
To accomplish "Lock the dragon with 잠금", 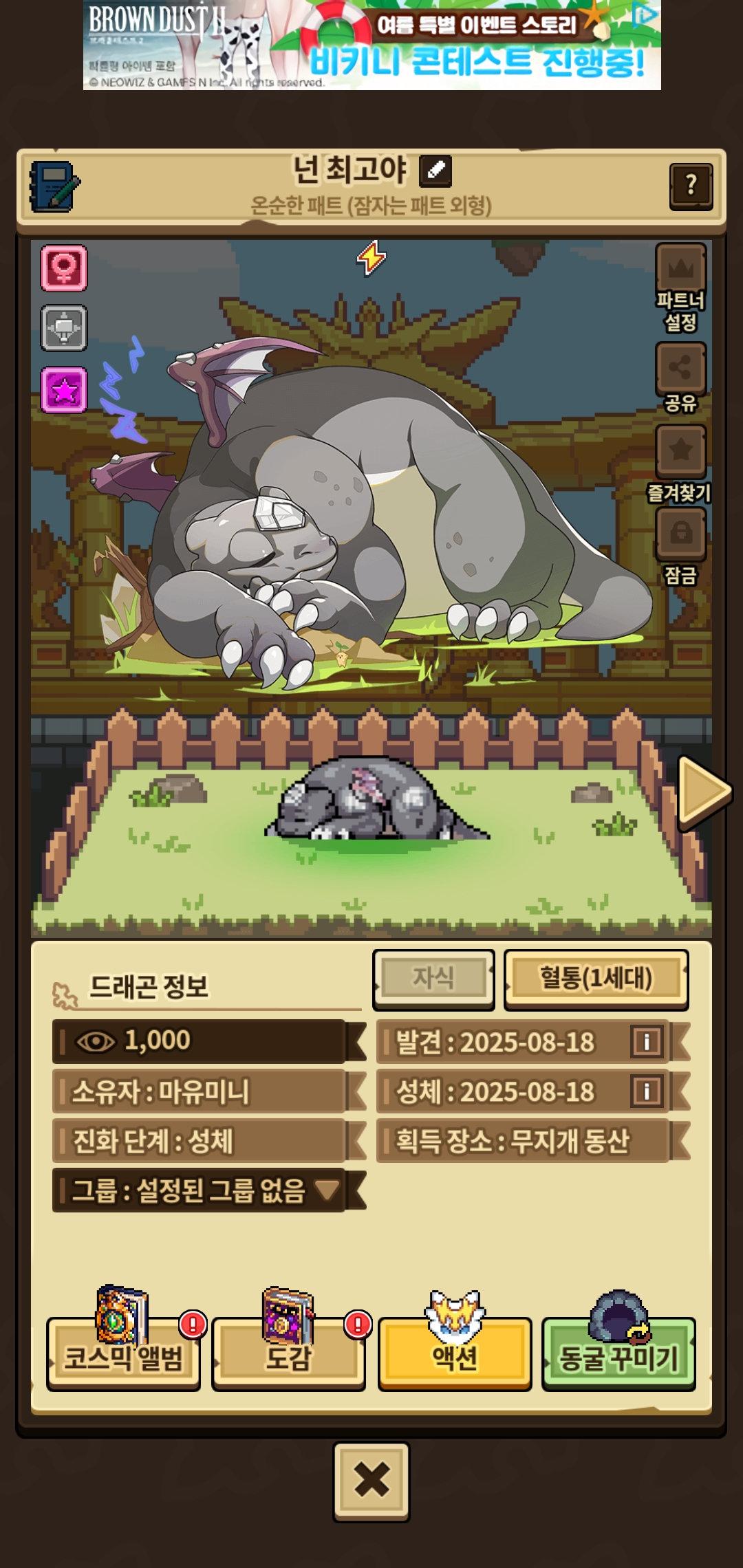I will click(x=680, y=534).
